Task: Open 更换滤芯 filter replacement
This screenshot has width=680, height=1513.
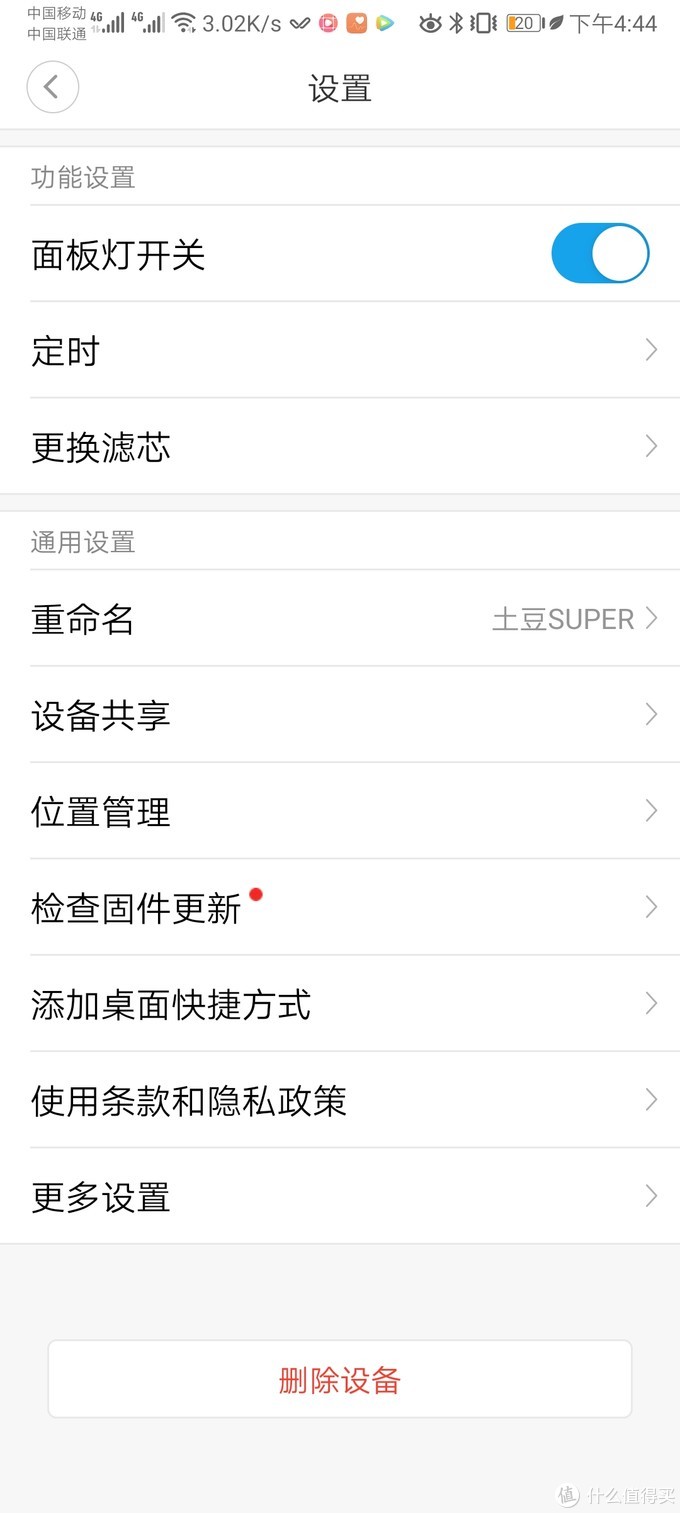Action: pyautogui.click(x=340, y=447)
